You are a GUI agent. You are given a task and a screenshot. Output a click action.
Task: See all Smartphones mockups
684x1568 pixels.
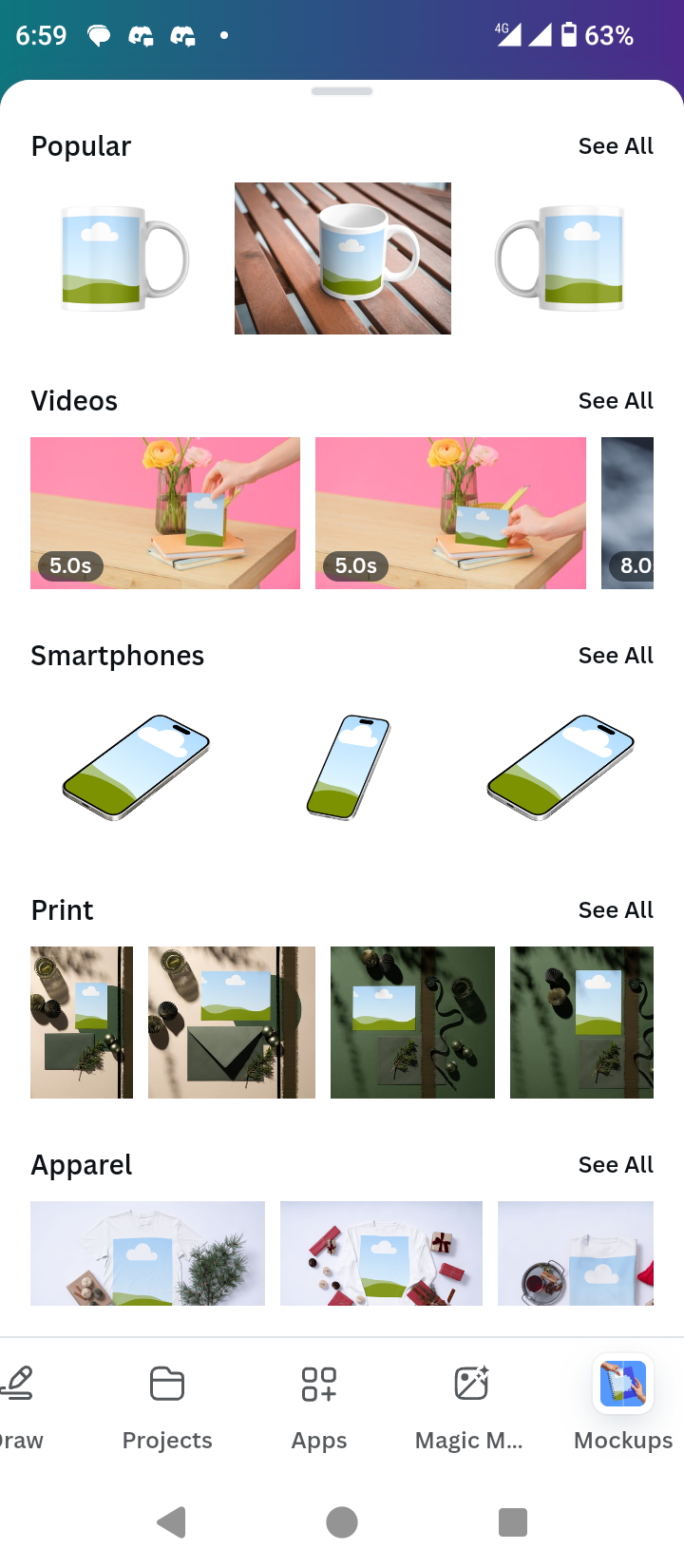coord(616,656)
